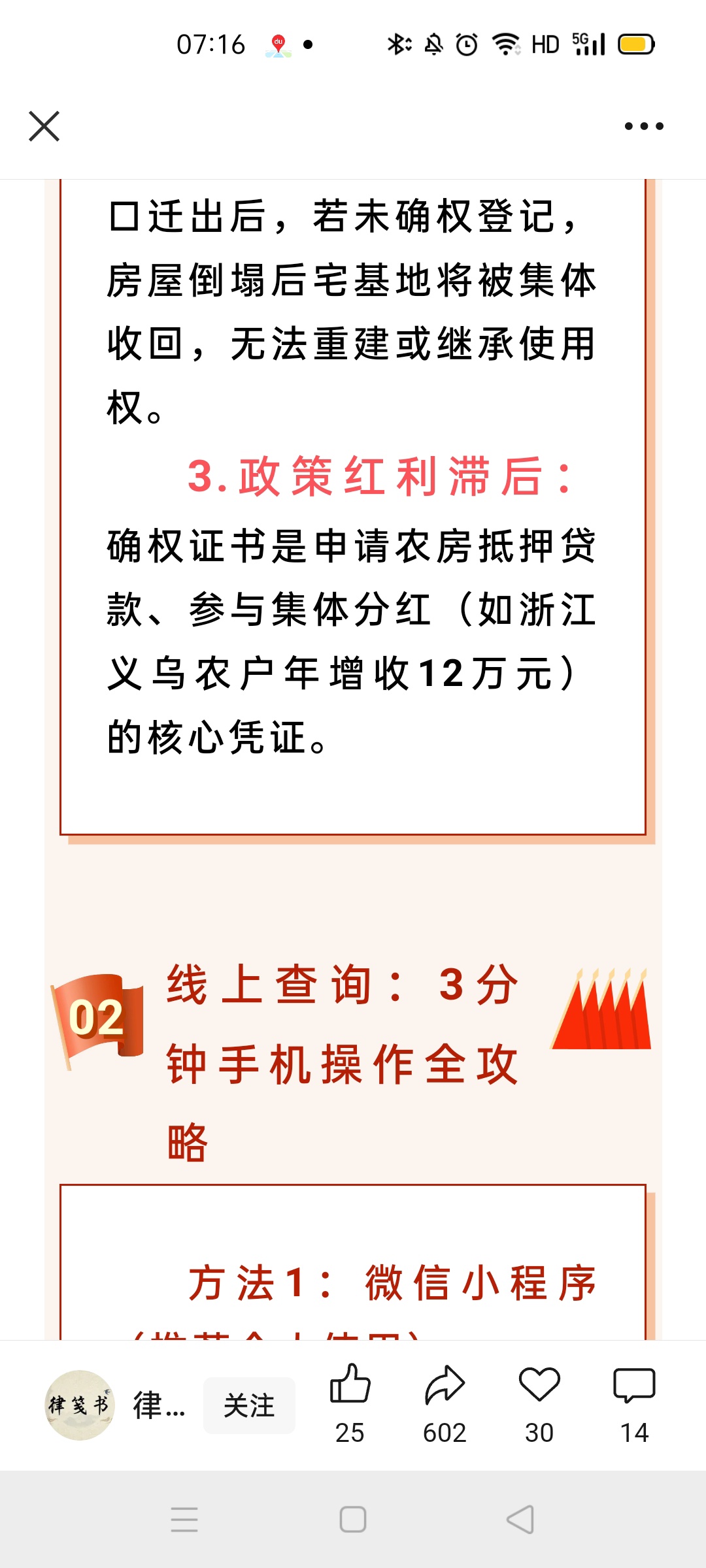
Task: Open the comments bubble
Action: tap(634, 1384)
